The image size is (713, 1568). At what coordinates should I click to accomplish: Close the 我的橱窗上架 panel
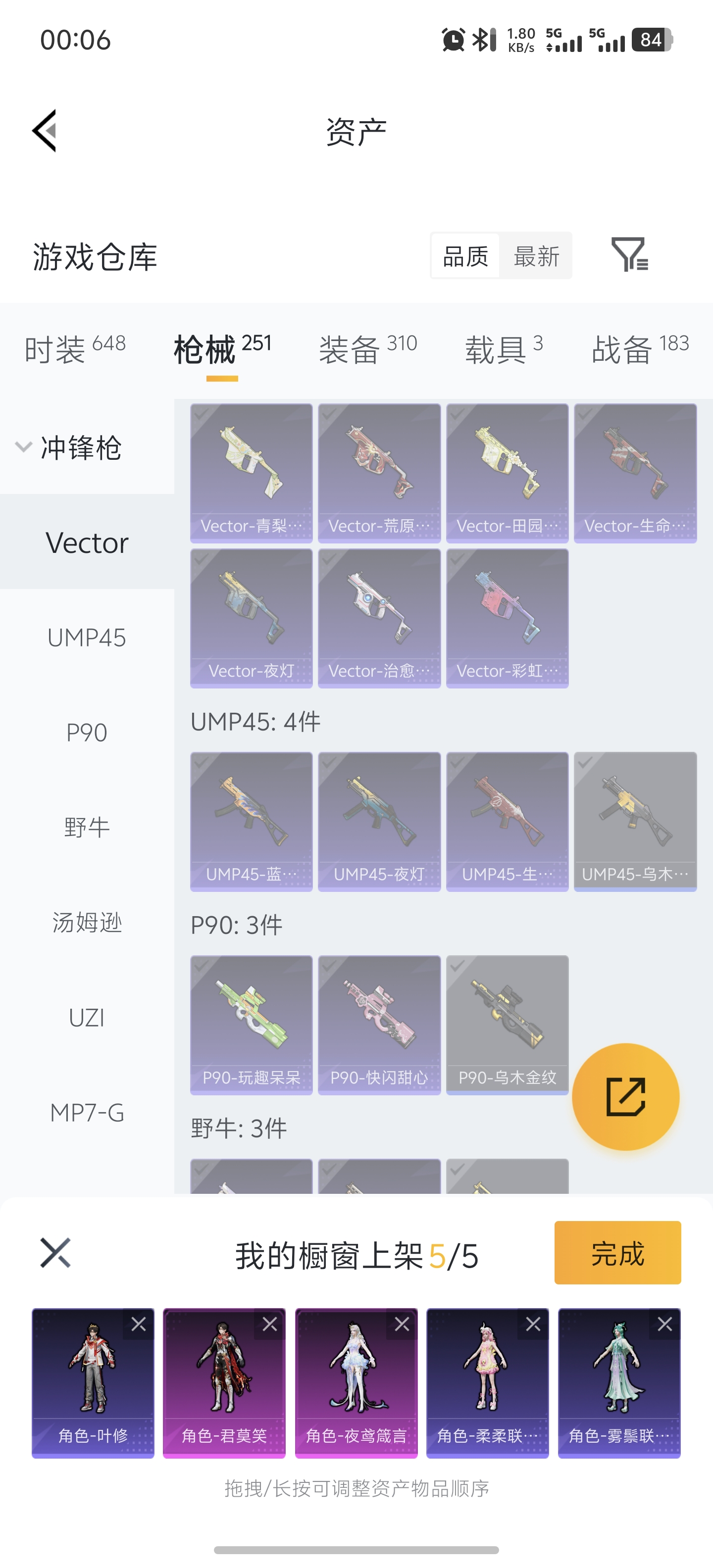(x=55, y=1253)
